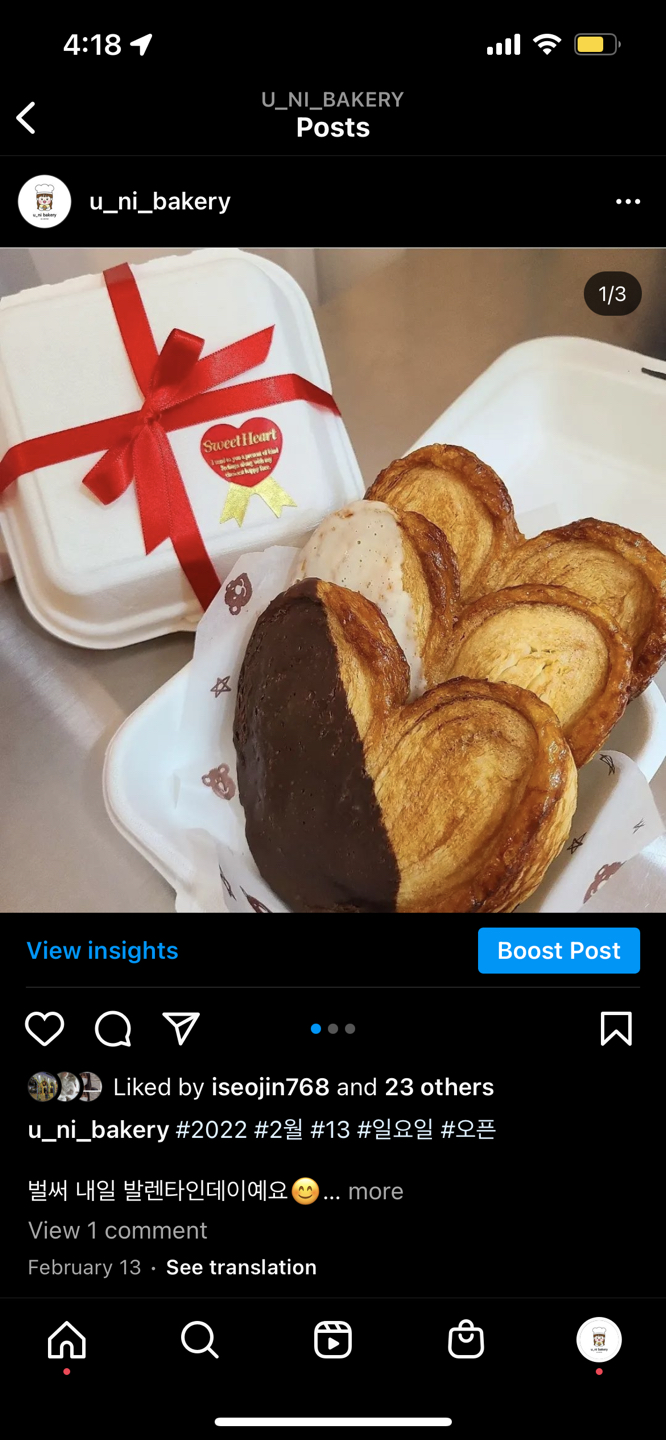Open the Shop tab
Screen dimensions: 666x1440
tap(466, 1340)
